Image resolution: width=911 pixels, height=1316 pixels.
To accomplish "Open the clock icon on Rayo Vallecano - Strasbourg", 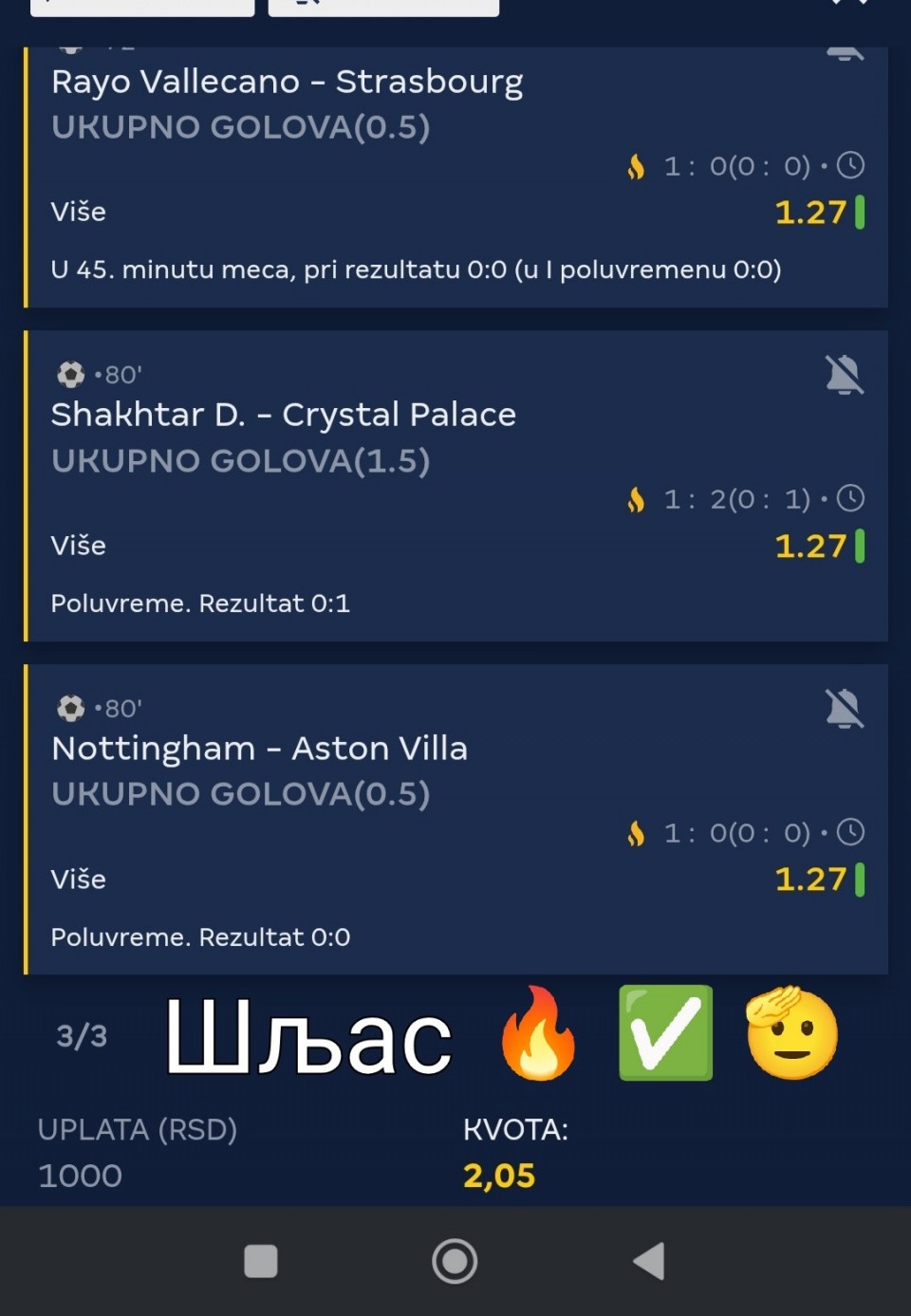I will 851,166.
